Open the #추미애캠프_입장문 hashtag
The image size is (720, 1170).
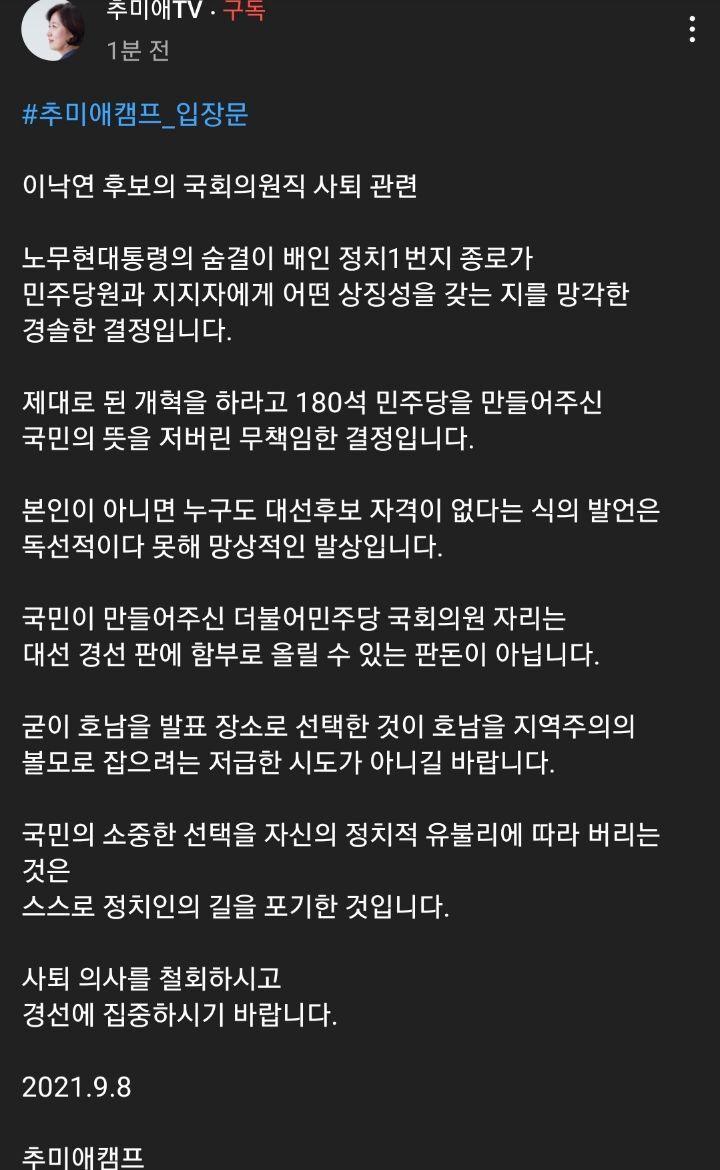(135, 114)
